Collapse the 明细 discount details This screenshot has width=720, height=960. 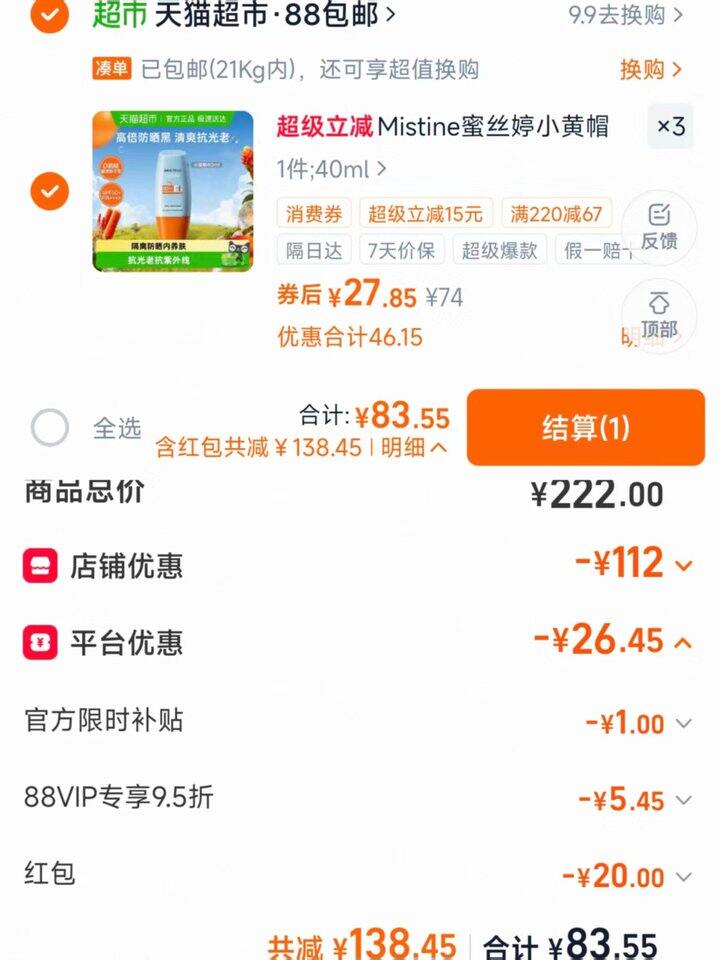click(414, 447)
